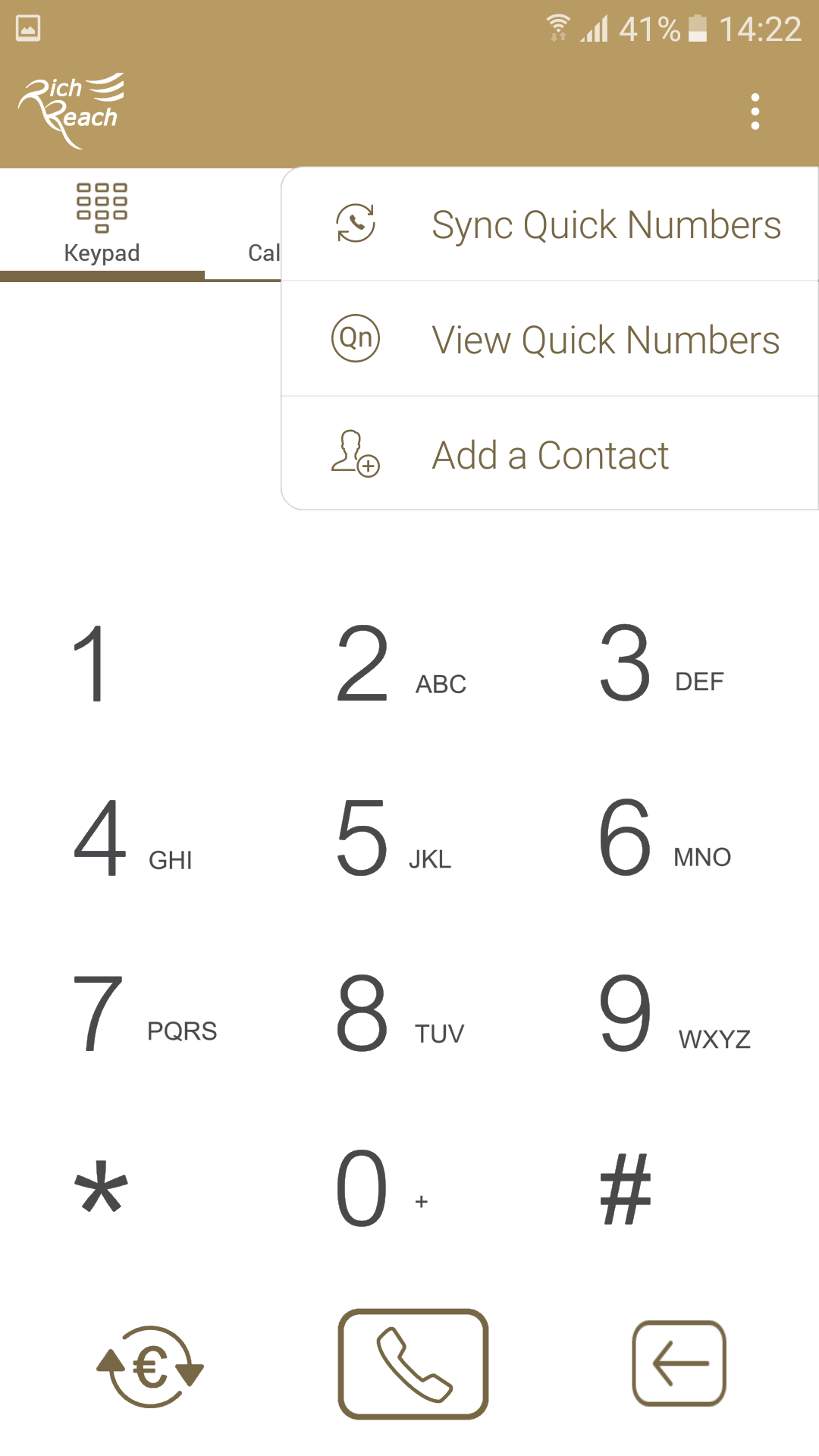Image resolution: width=819 pixels, height=1456 pixels.
Task: Dial digit 1 on the keypad
Action: pyautogui.click(x=89, y=664)
